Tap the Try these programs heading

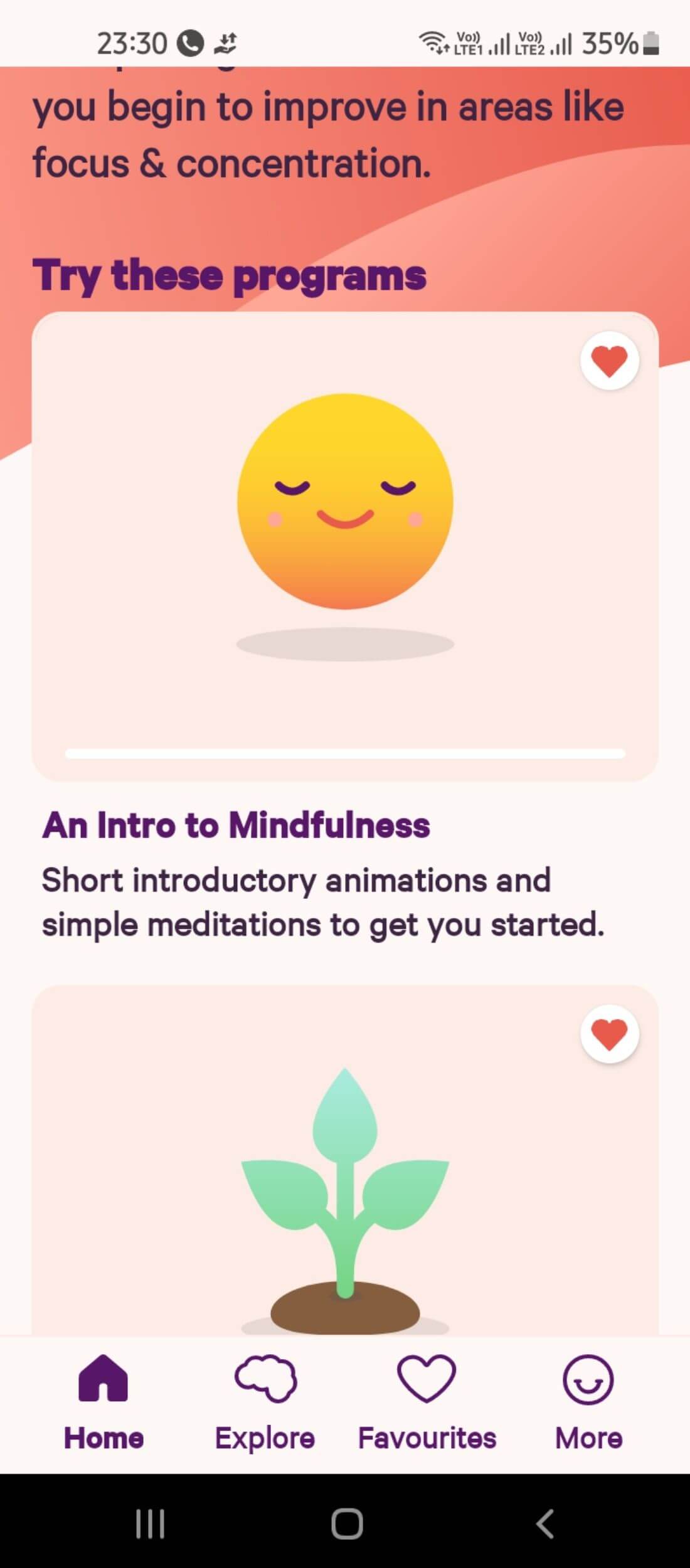coord(231,275)
